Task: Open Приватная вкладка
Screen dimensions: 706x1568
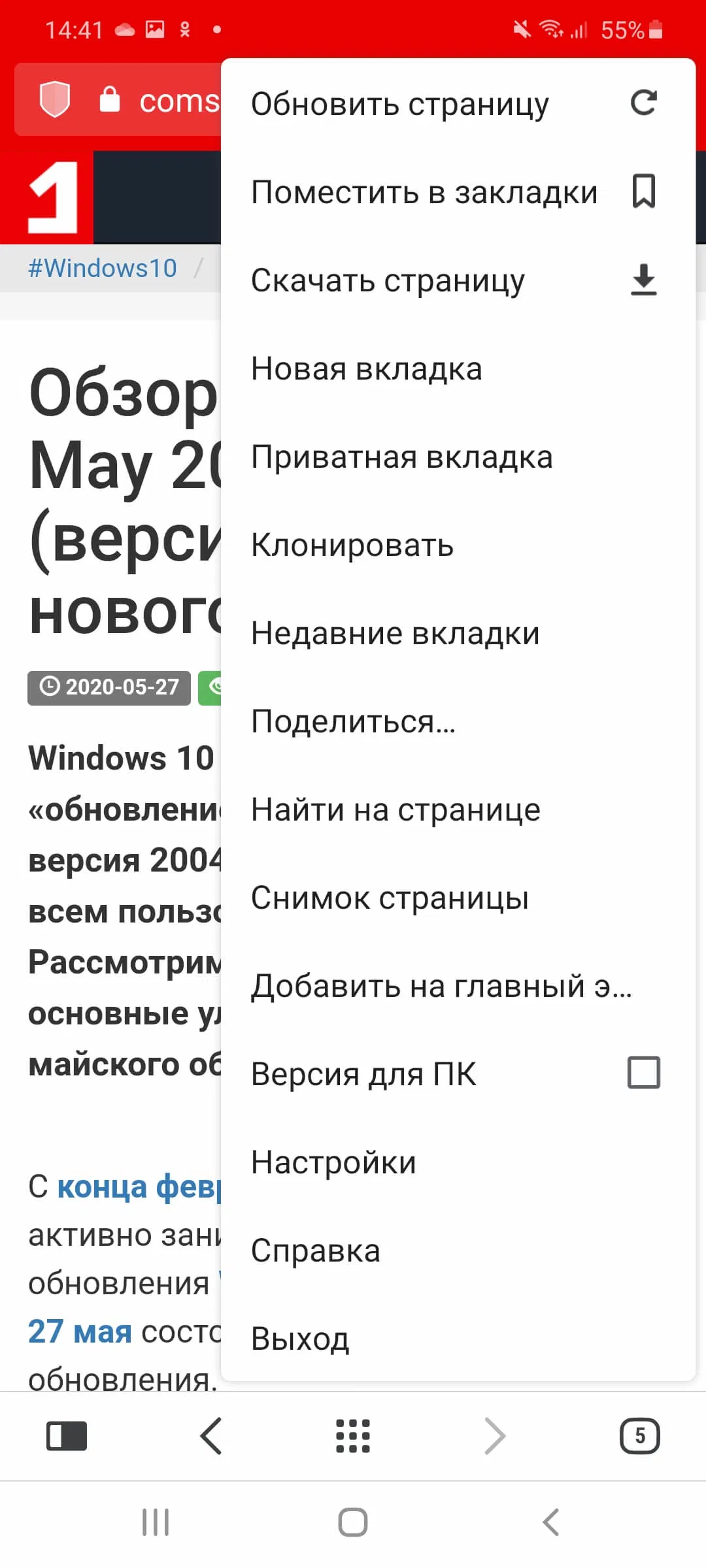Action: click(402, 457)
